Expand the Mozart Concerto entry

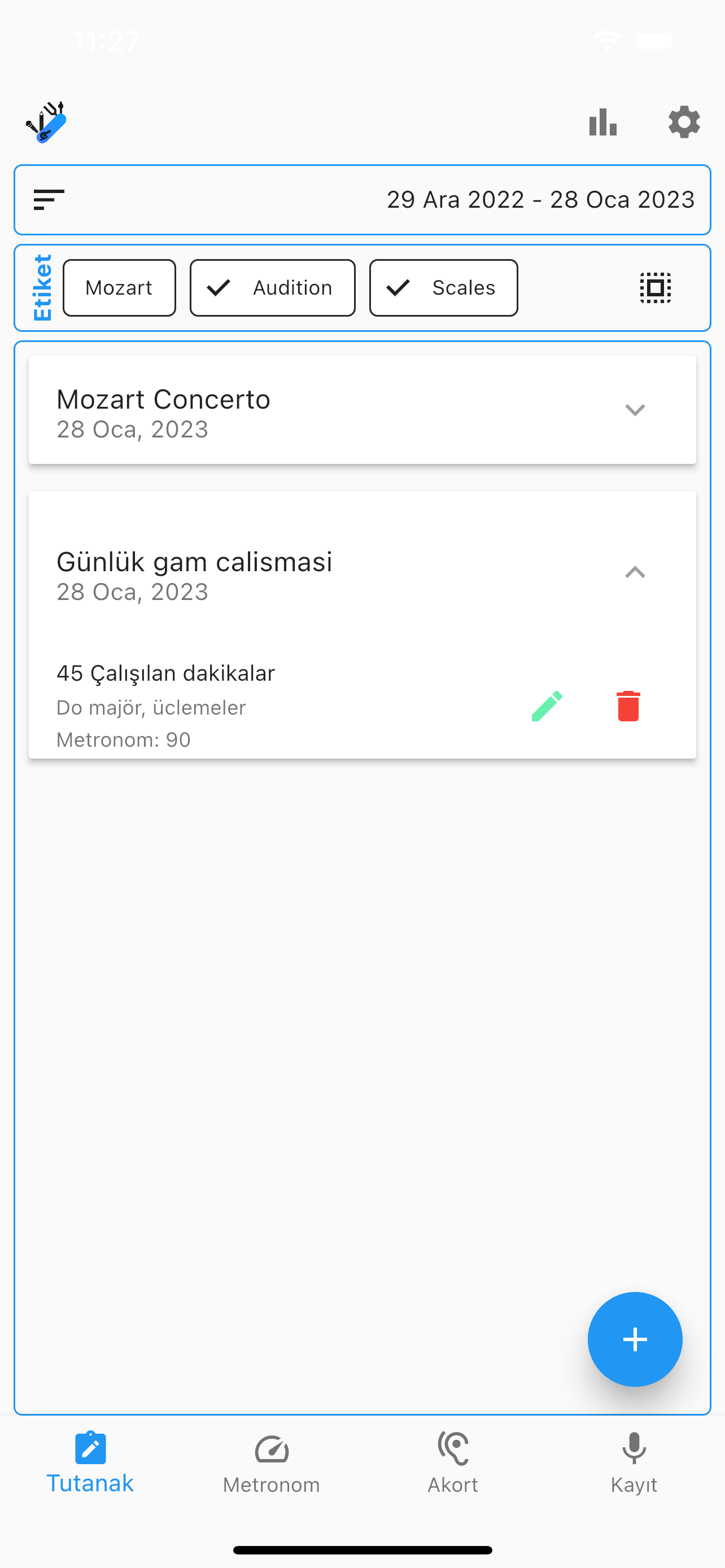[634, 410]
